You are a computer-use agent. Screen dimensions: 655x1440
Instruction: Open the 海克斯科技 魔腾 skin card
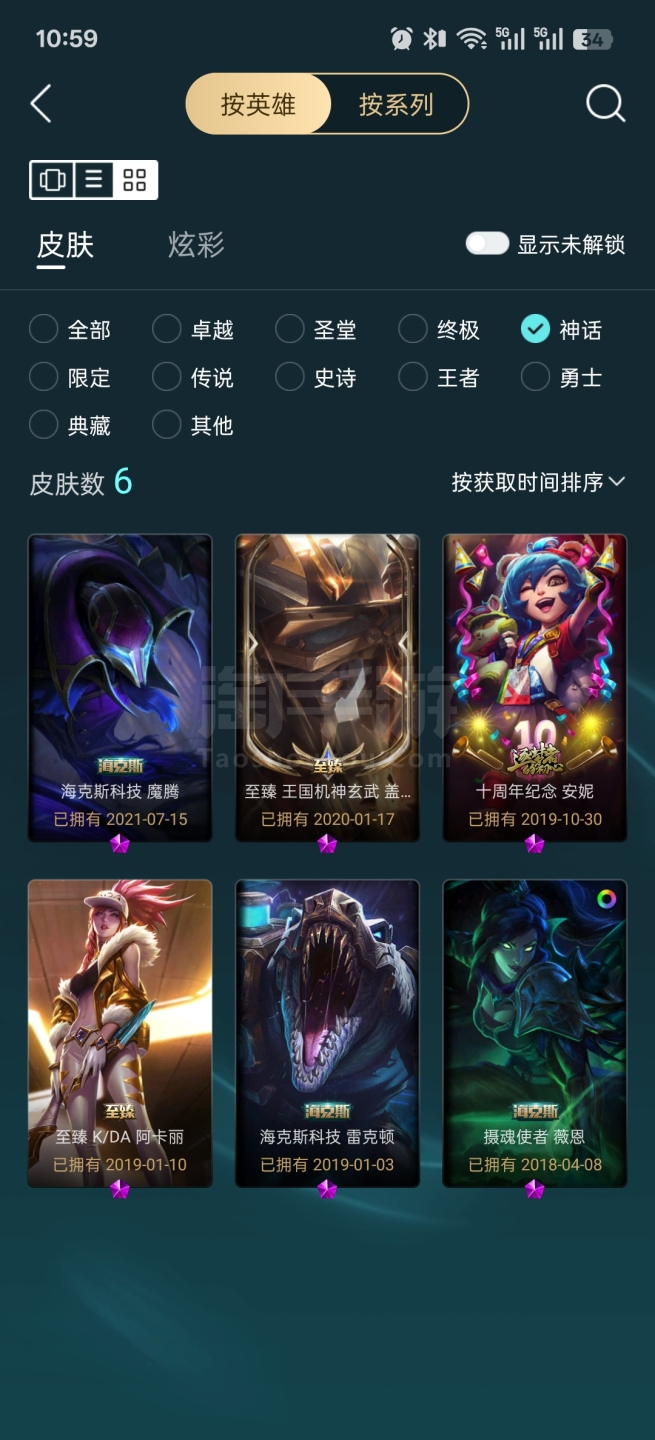pos(120,688)
